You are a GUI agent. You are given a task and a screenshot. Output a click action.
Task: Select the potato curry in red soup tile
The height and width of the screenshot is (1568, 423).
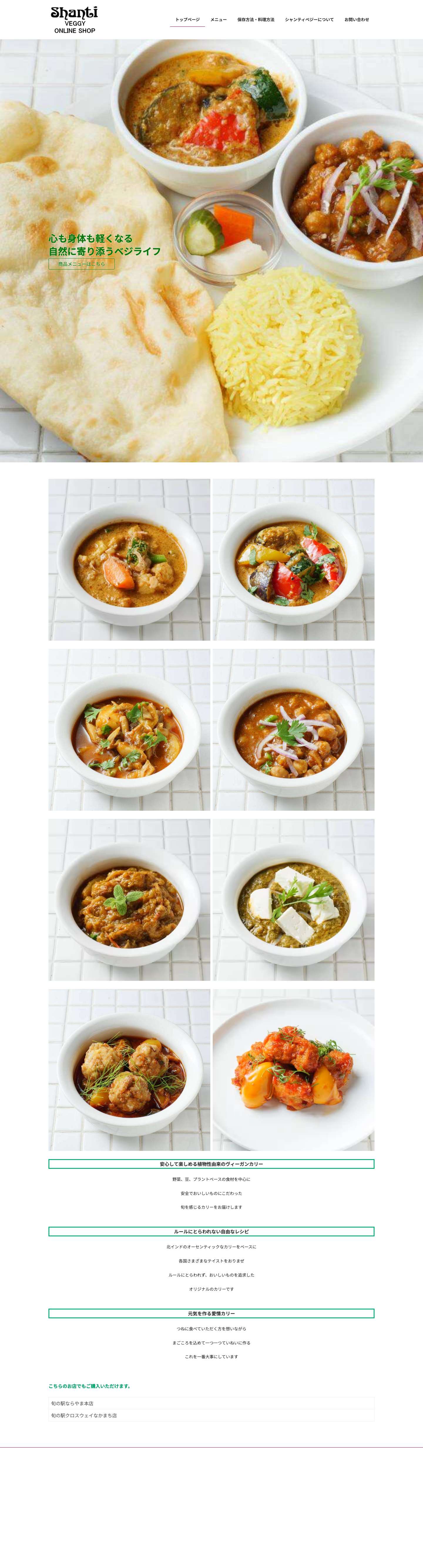click(x=130, y=729)
